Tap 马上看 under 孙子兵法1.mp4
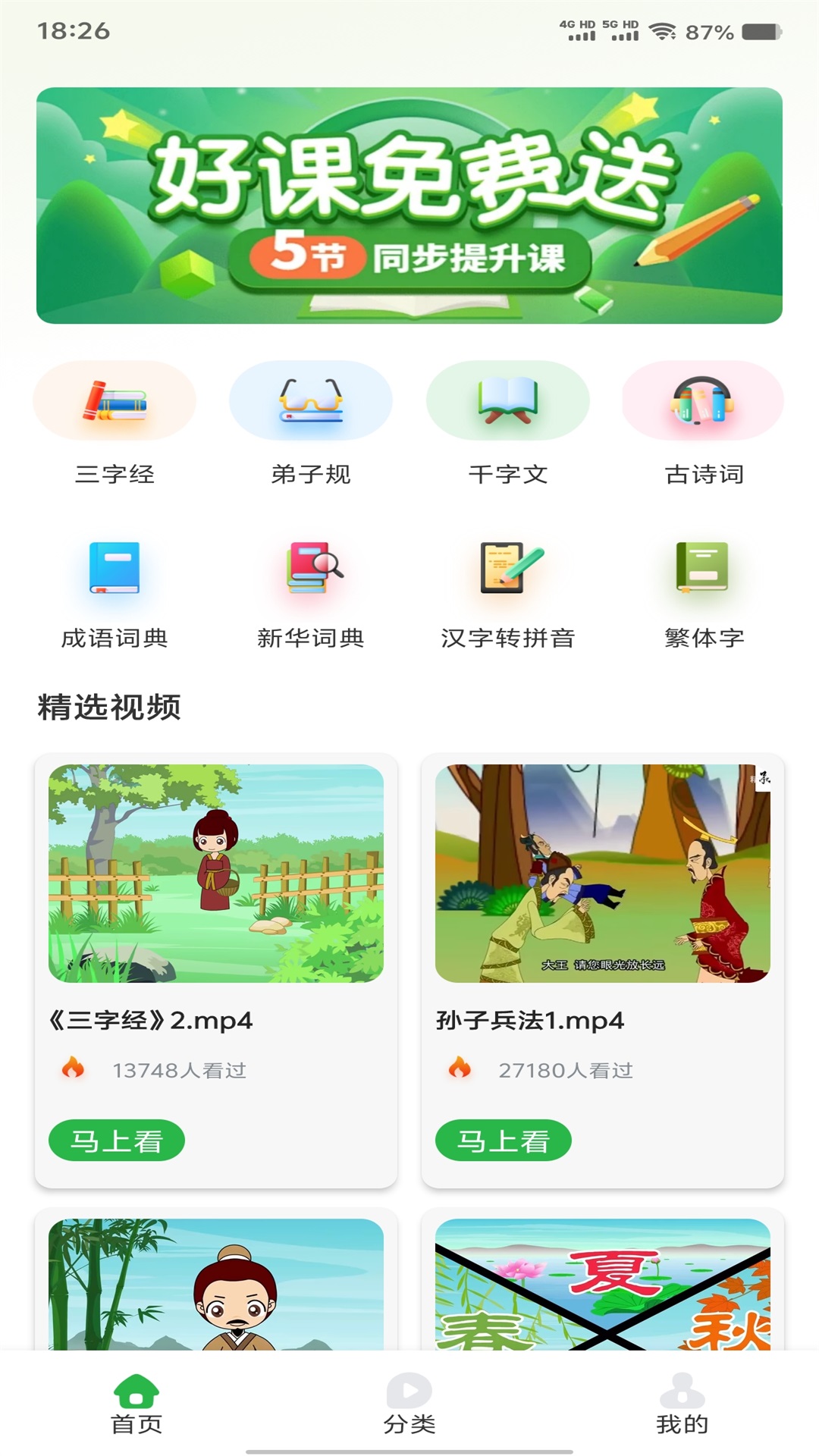 504,1141
